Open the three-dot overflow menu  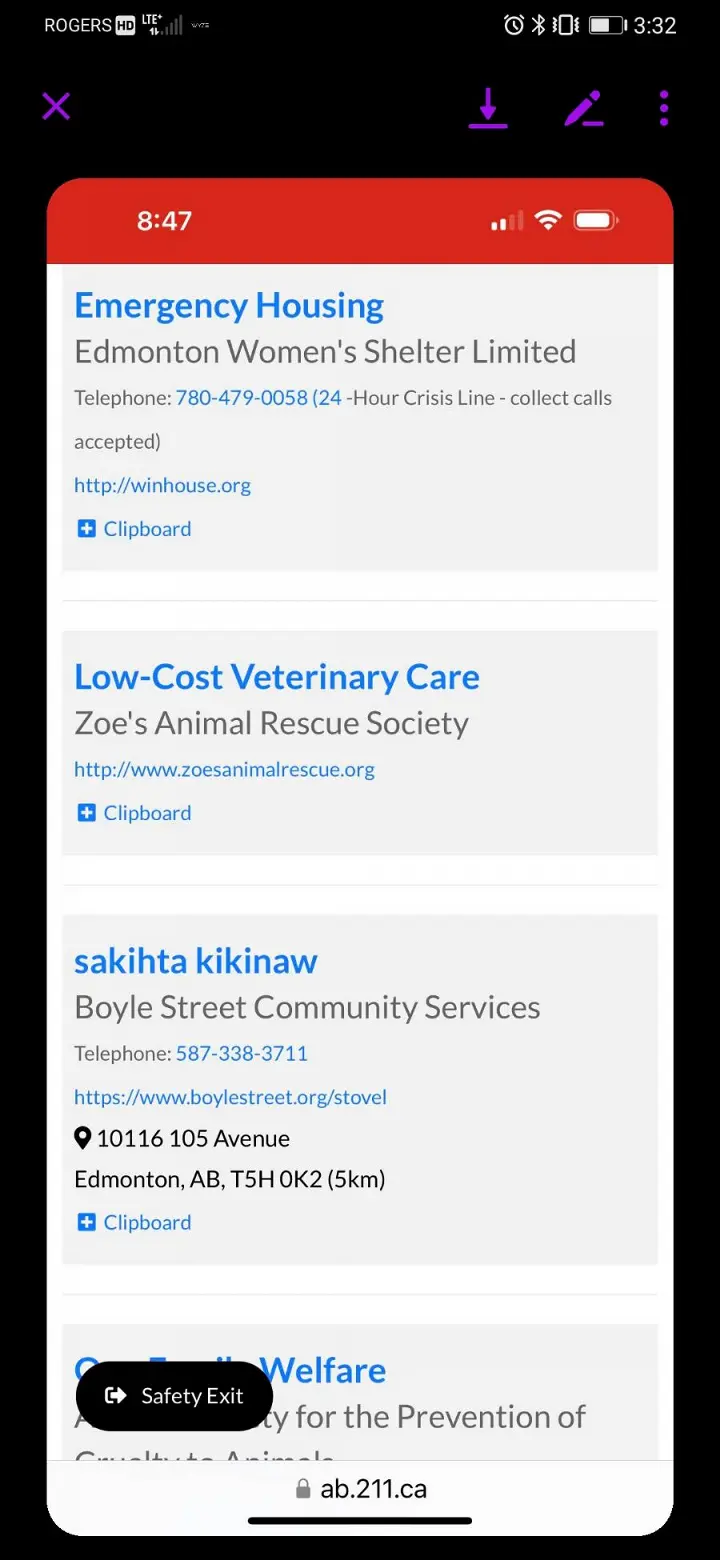(x=664, y=107)
